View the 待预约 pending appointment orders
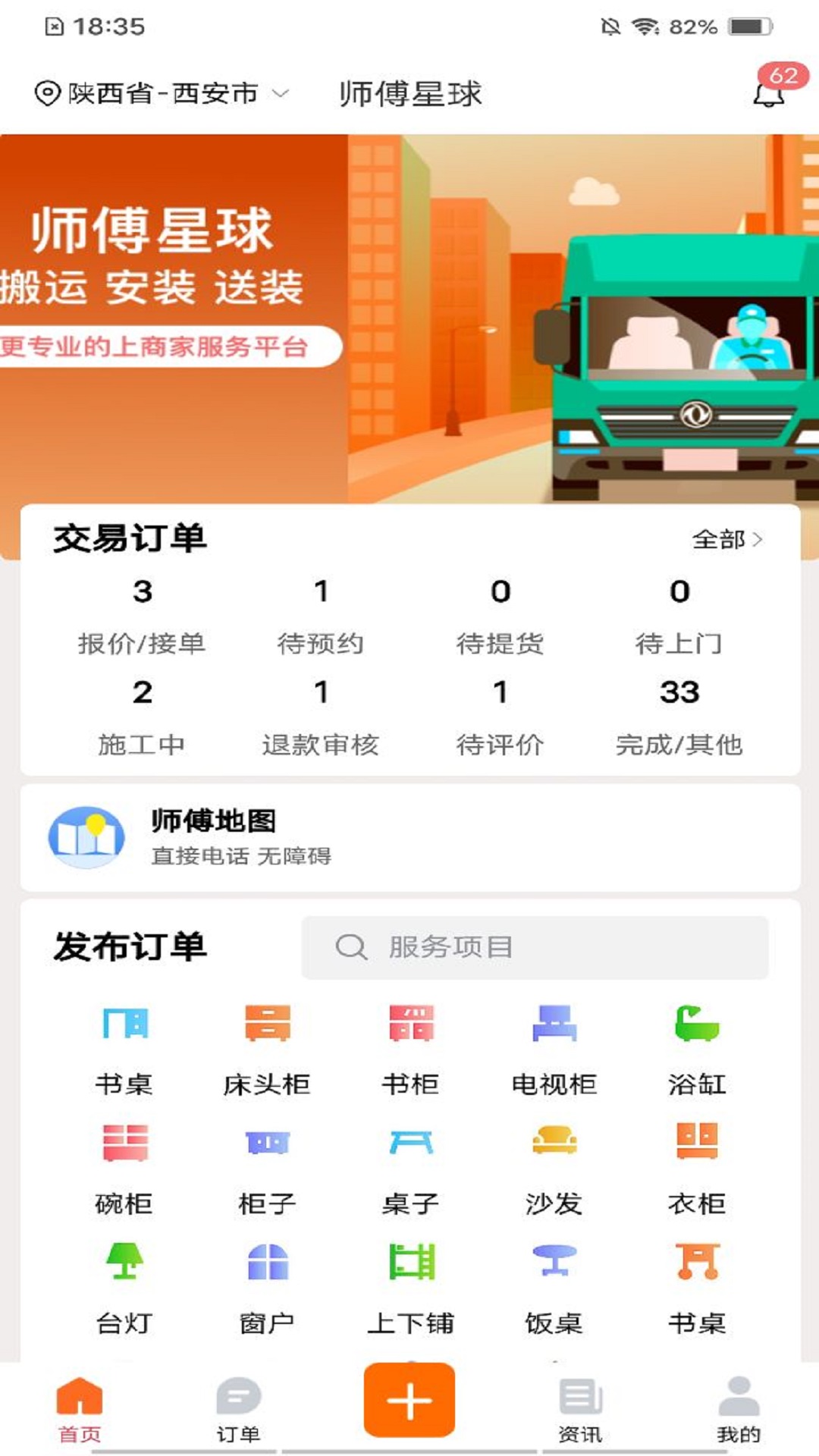The height and width of the screenshot is (1456, 819). 322,616
